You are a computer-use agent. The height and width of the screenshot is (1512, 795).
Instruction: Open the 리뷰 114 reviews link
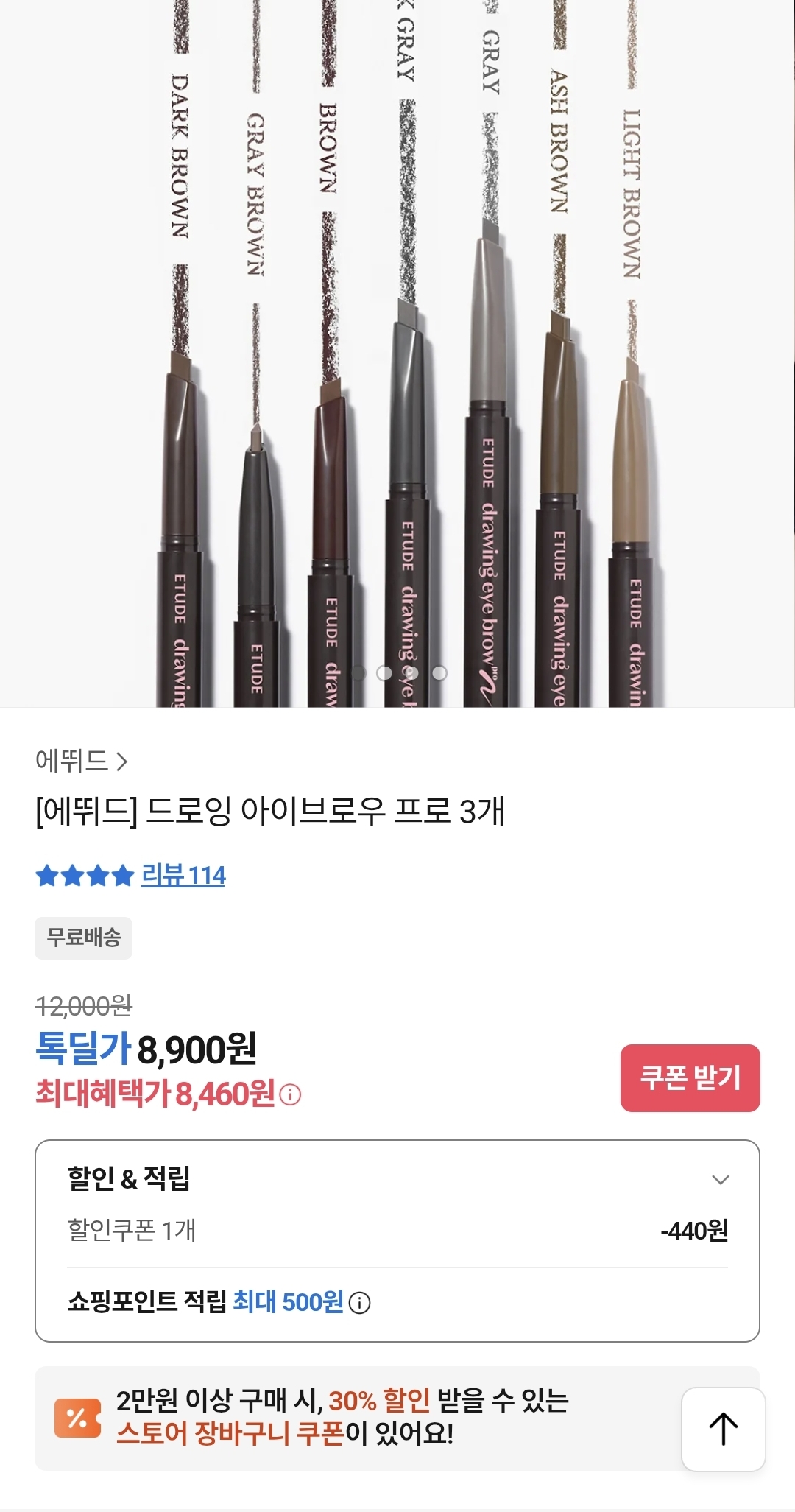pos(183,875)
